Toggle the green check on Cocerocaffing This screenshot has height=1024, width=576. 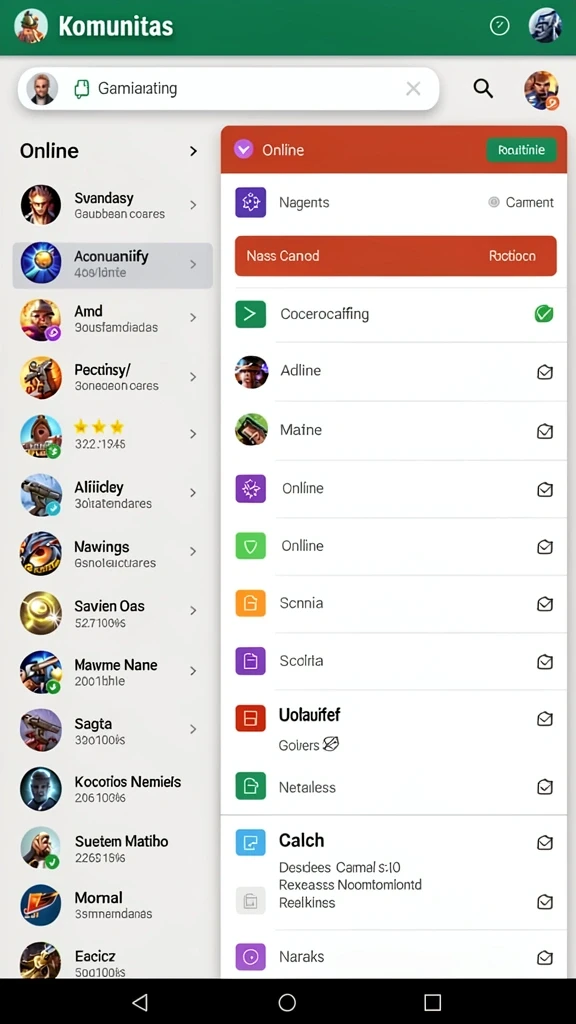click(543, 314)
